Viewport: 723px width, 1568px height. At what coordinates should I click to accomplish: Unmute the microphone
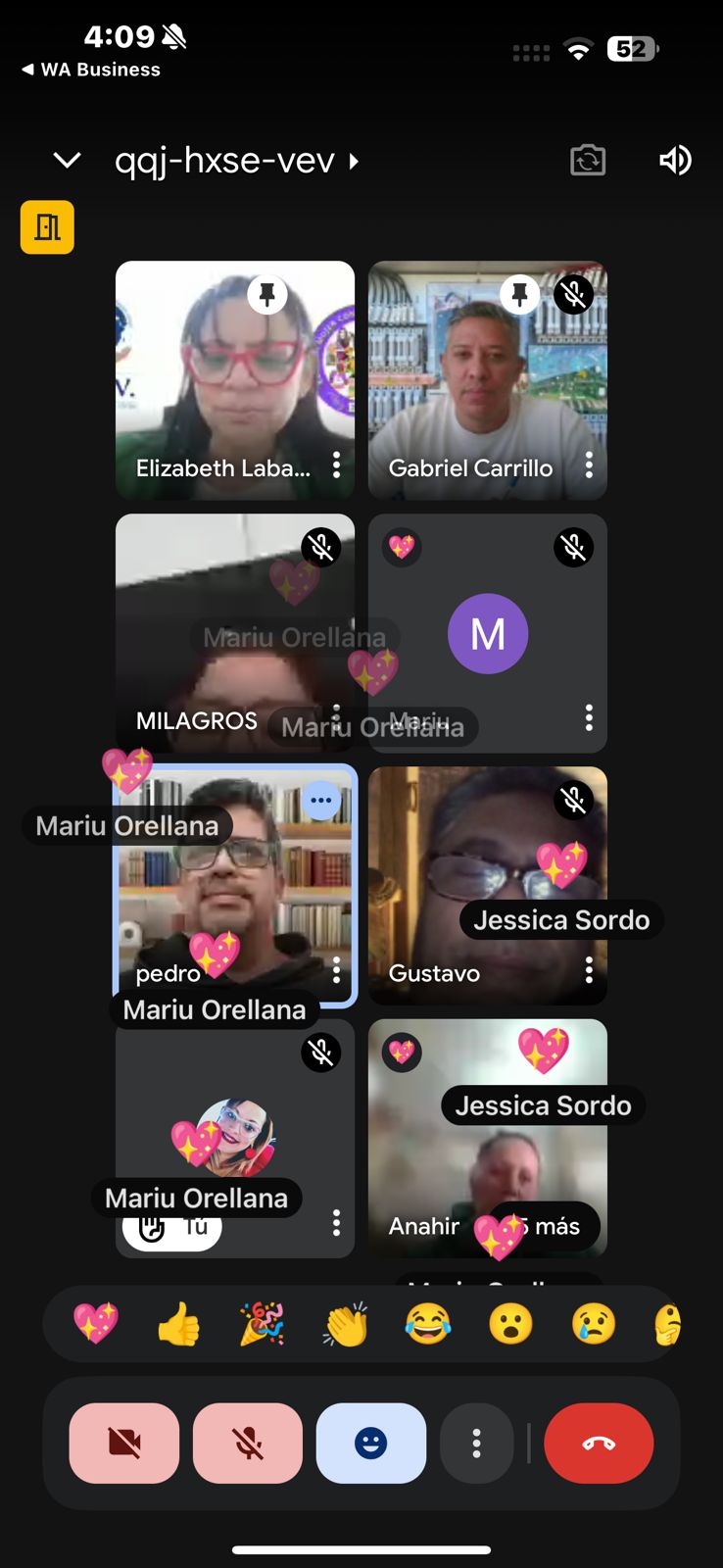tap(248, 1444)
